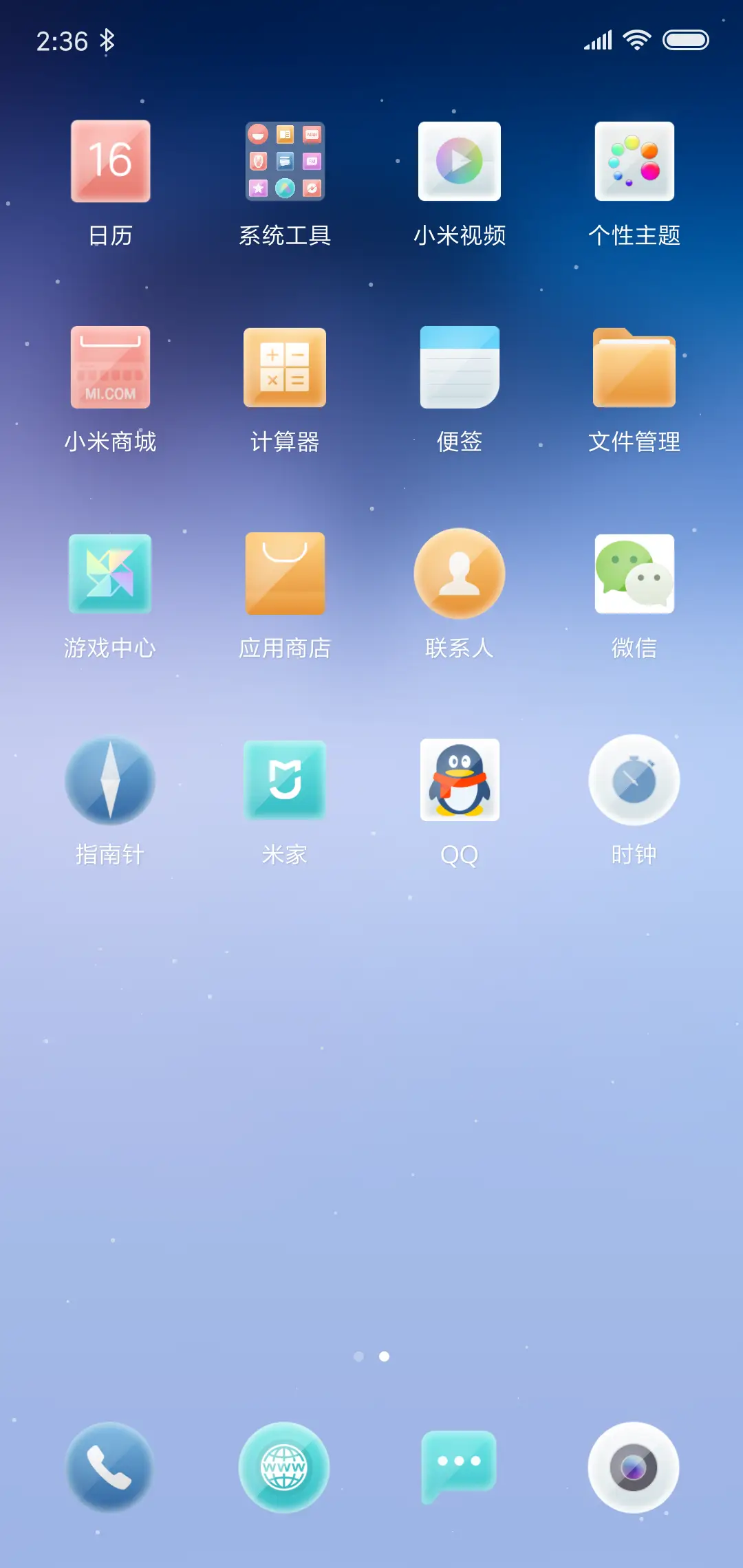Open the 指南针 compass app

click(110, 779)
